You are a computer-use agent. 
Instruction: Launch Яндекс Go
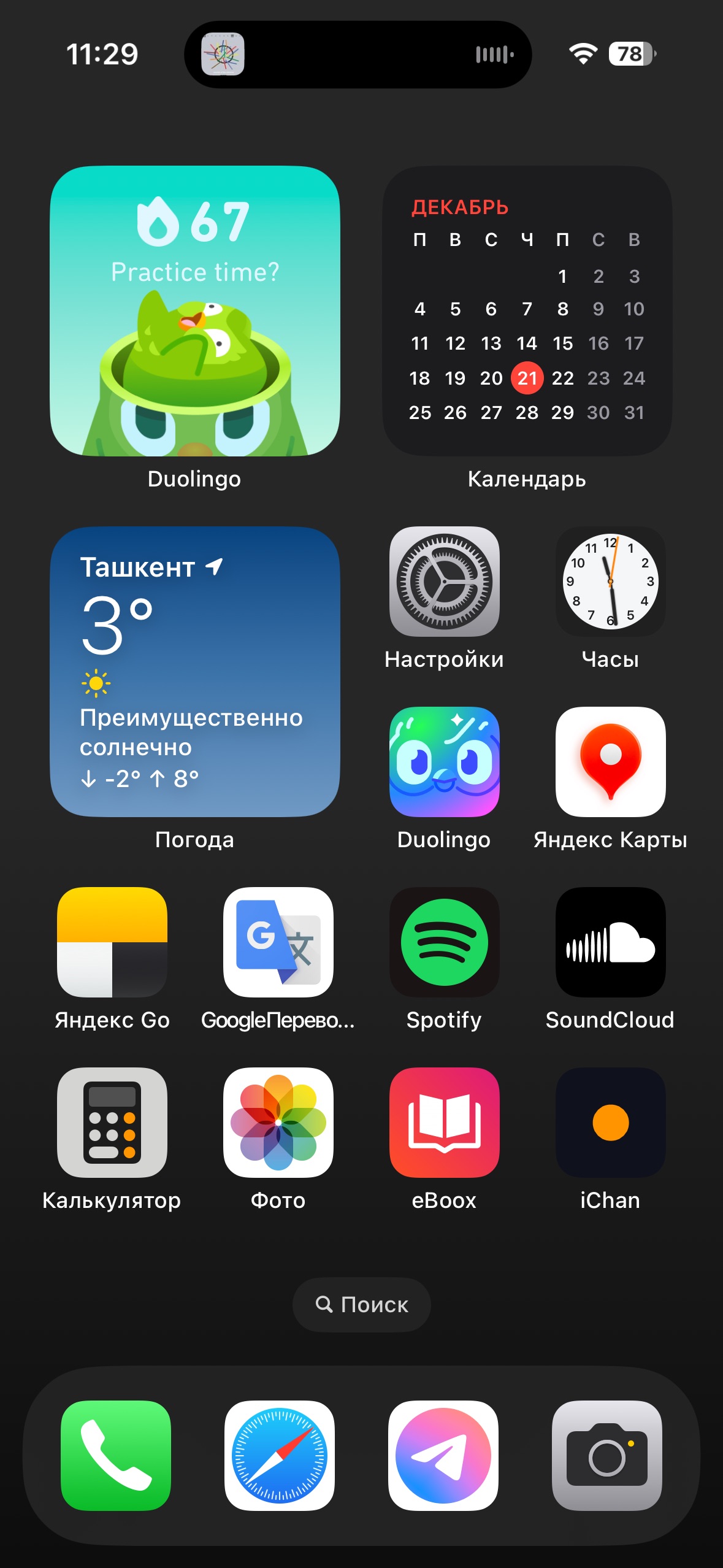[x=112, y=942]
